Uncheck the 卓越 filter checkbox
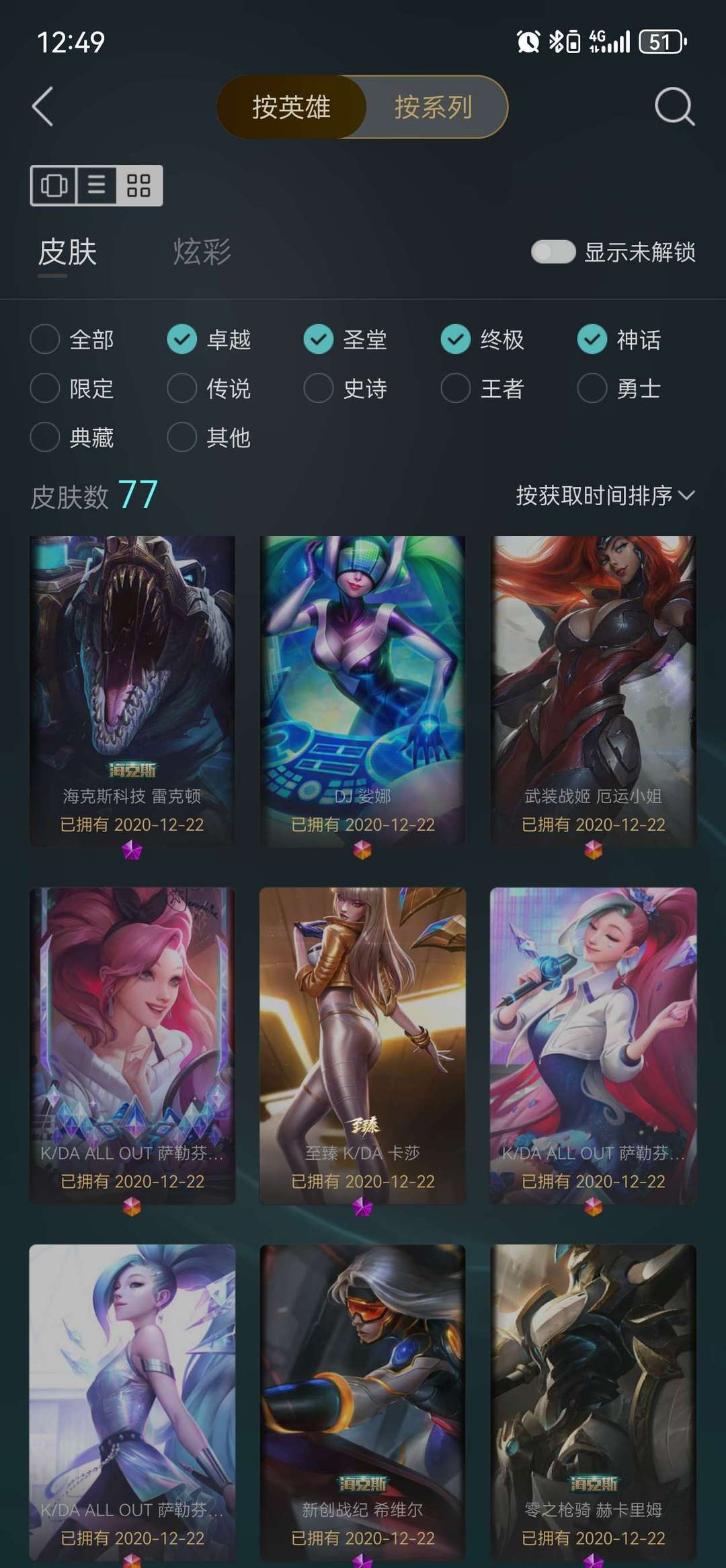 [180, 340]
